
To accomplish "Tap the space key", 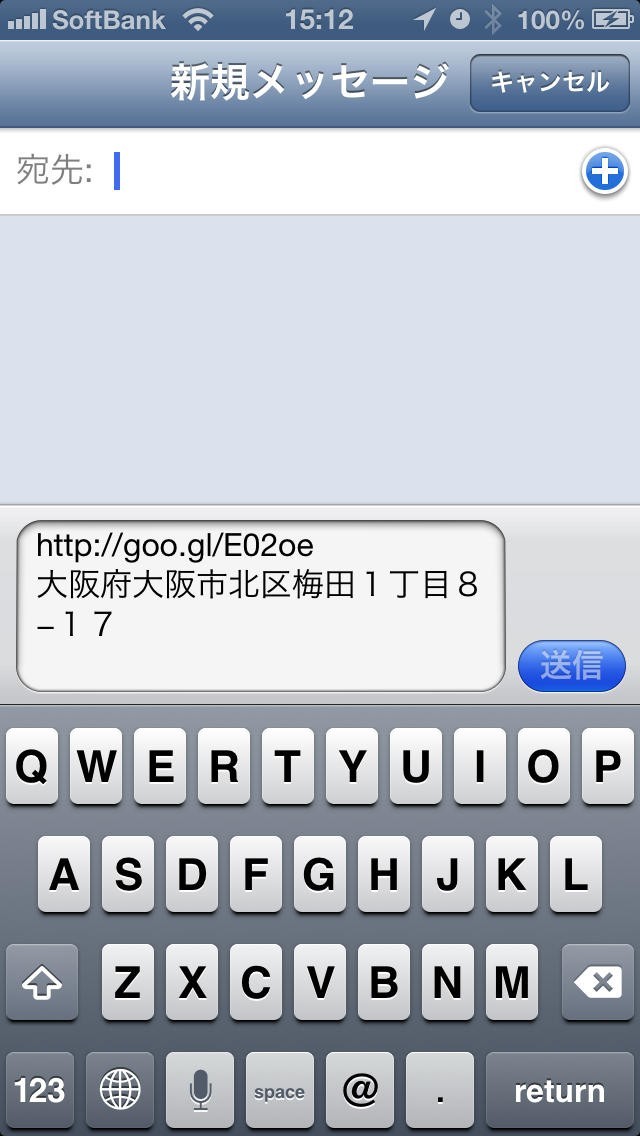I will tap(279, 1090).
